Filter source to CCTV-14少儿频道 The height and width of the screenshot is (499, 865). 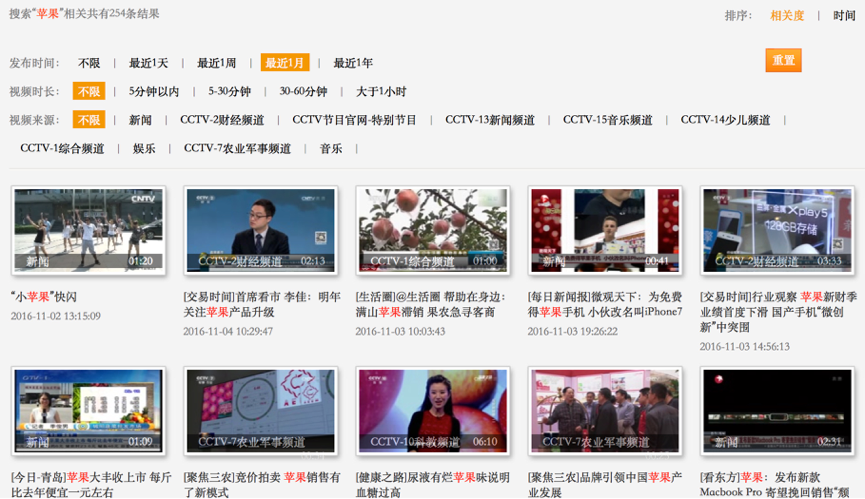(x=725, y=120)
